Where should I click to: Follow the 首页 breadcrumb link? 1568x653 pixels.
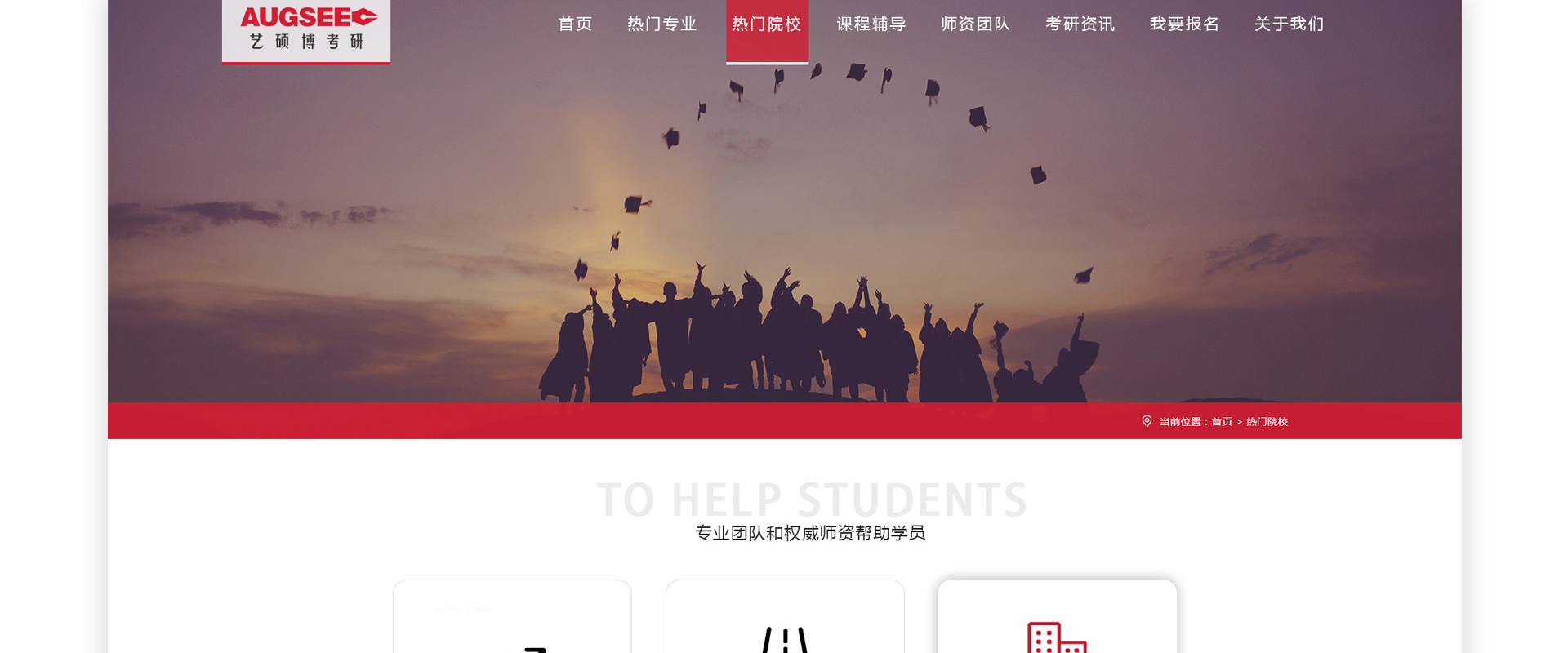(x=1222, y=422)
